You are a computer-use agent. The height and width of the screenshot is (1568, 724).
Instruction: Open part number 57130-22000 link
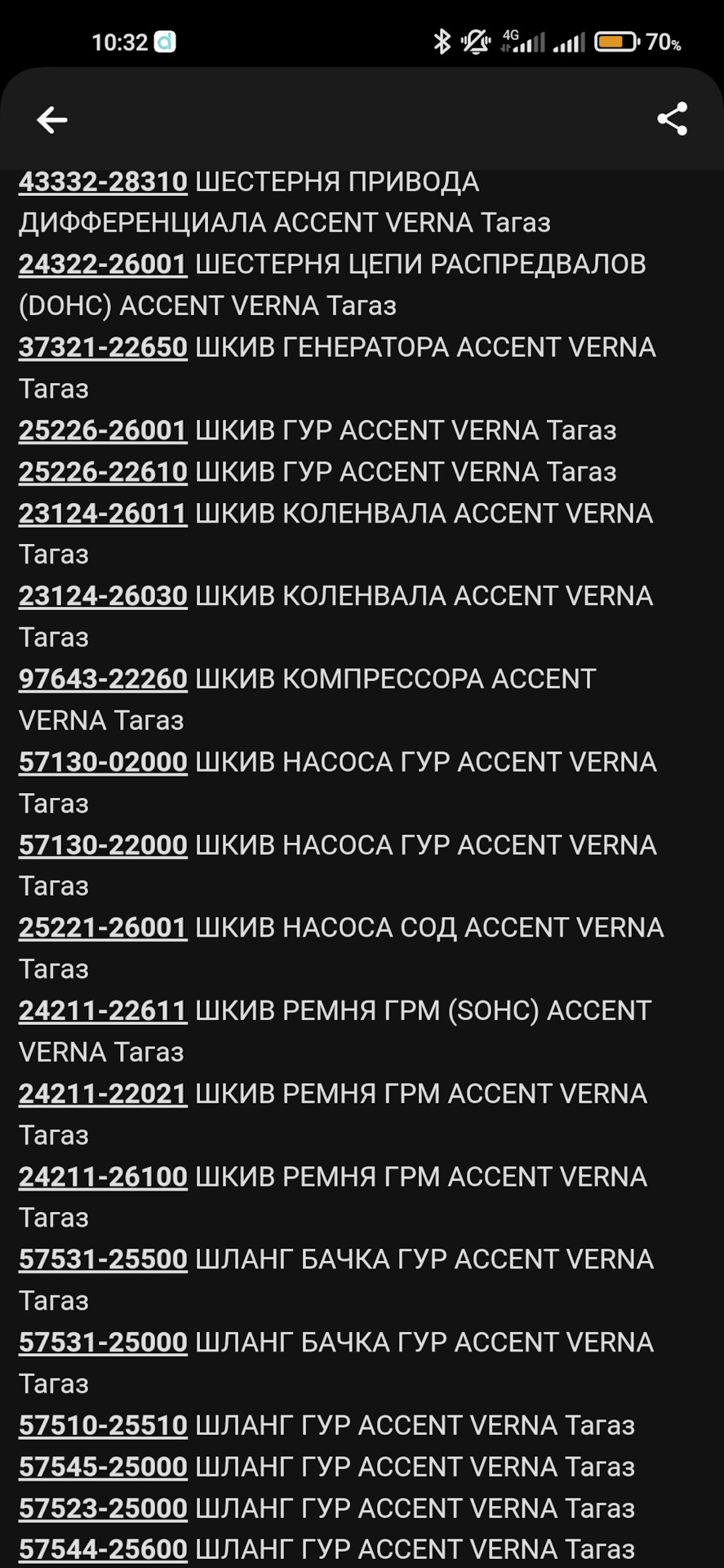[103, 844]
